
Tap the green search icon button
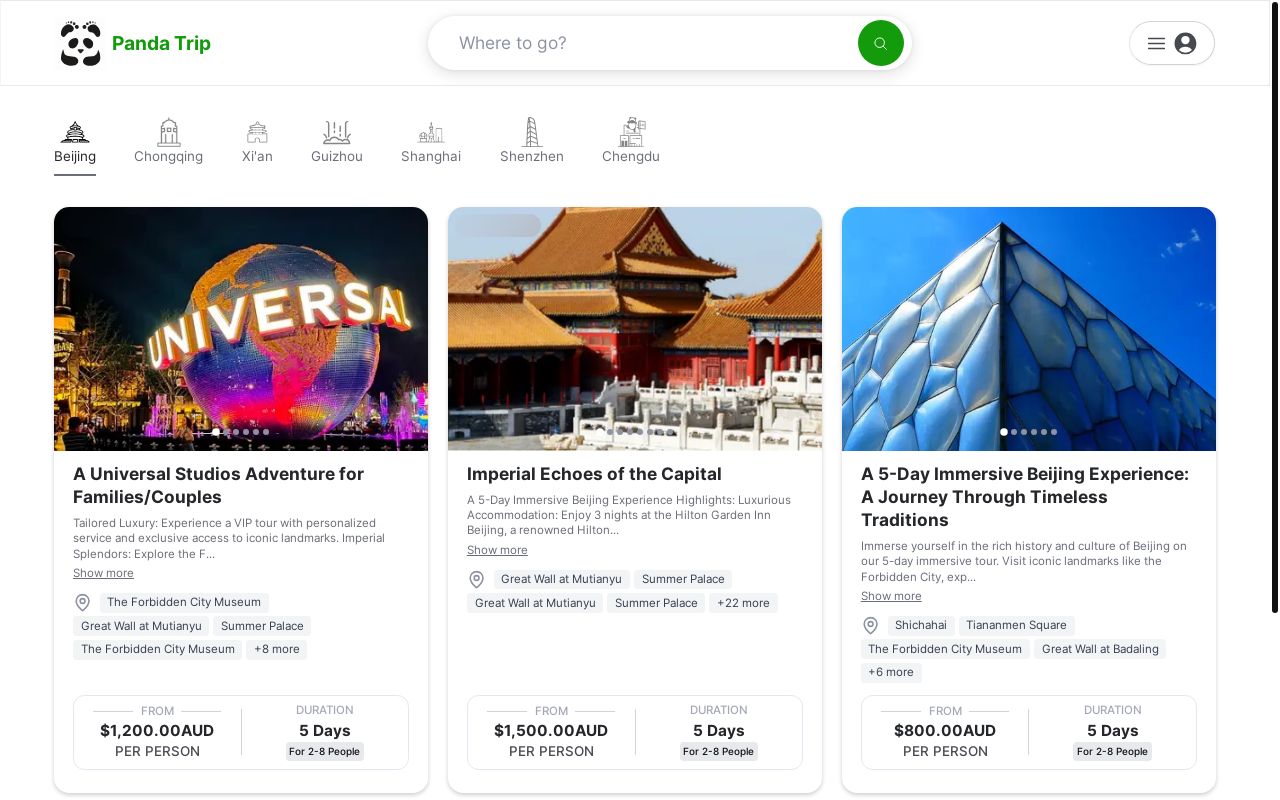click(880, 43)
